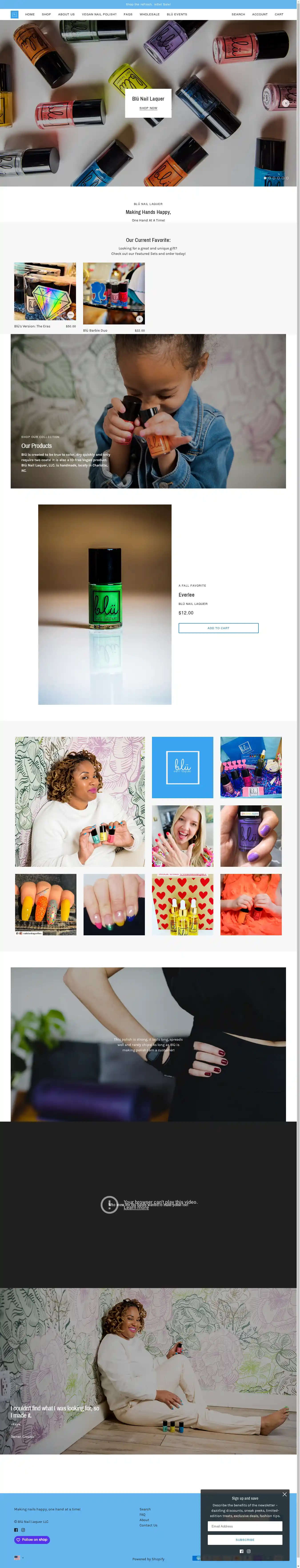
Task: Add Everlee to cart
Action: 218,628
